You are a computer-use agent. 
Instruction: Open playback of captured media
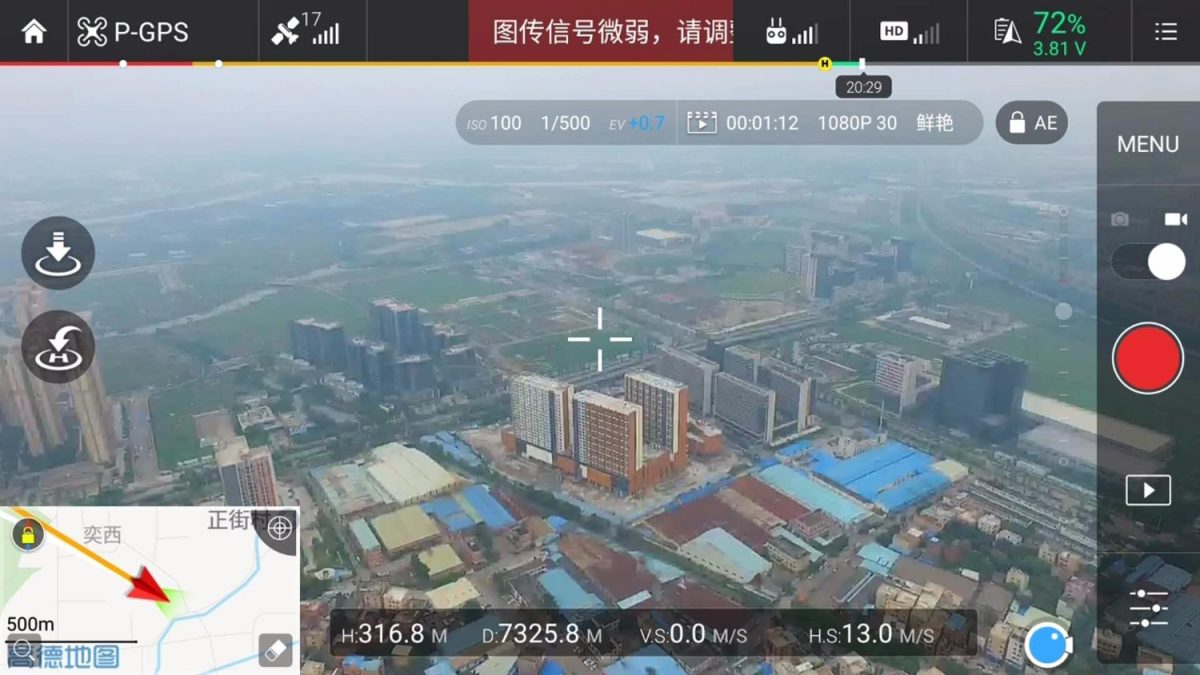pyautogui.click(x=1148, y=490)
